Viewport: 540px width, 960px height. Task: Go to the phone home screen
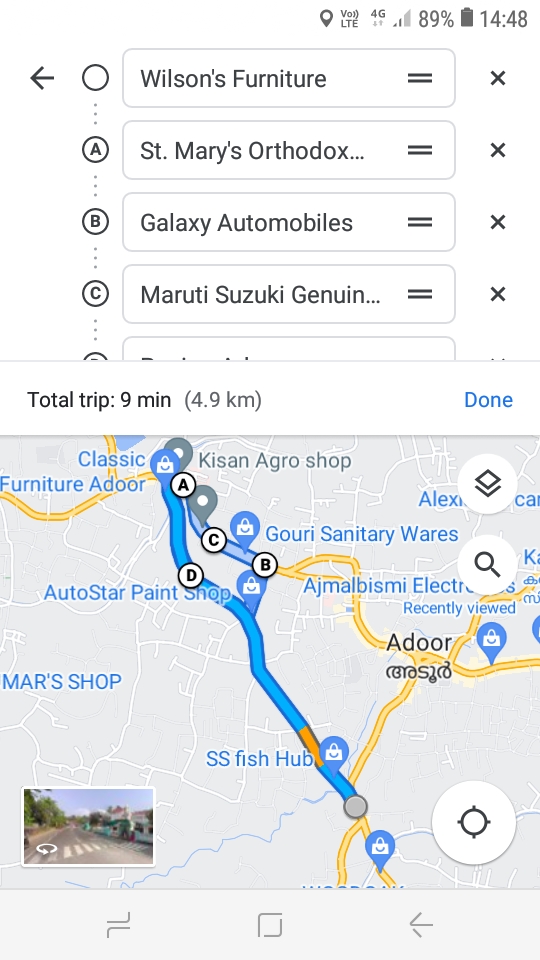tap(270, 924)
